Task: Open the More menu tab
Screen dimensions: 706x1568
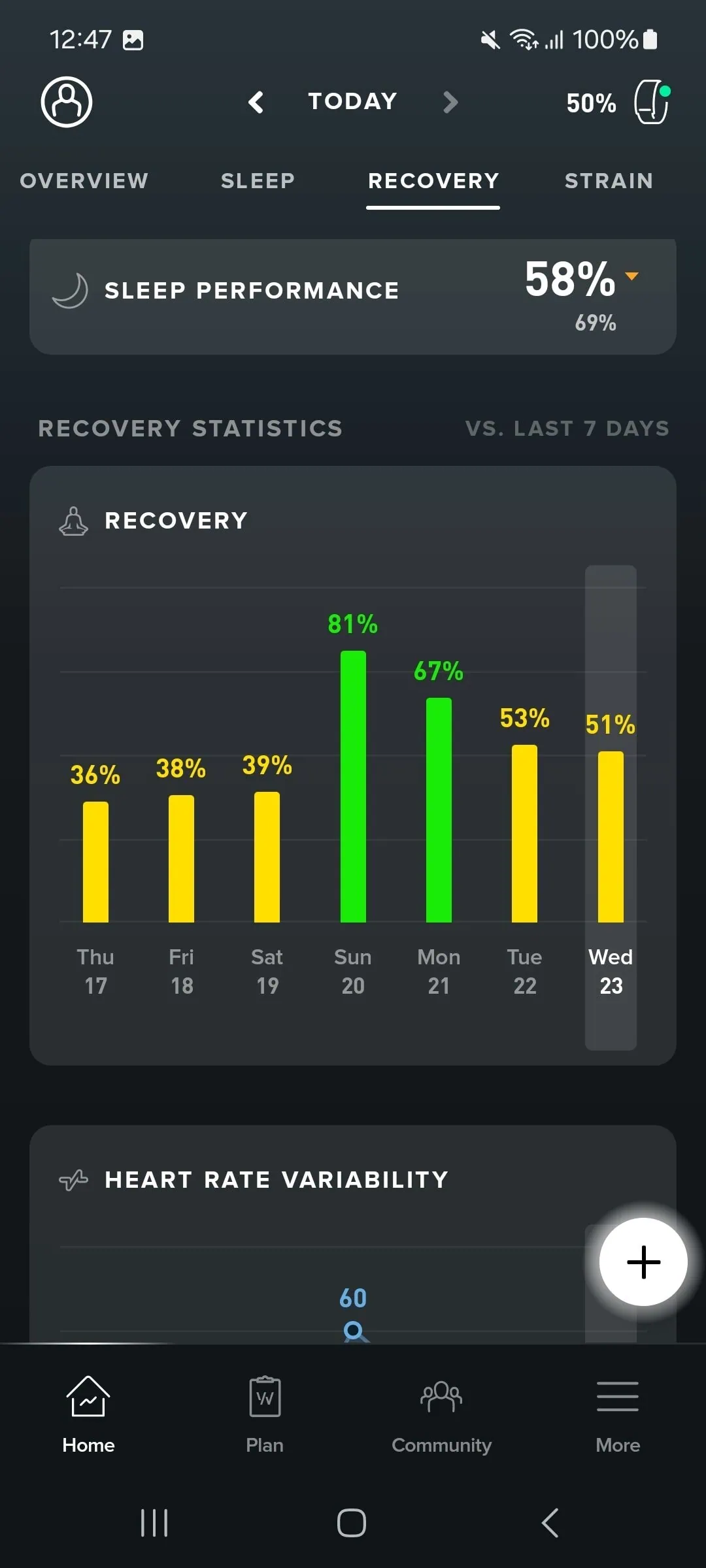Action: pyautogui.click(x=618, y=1411)
